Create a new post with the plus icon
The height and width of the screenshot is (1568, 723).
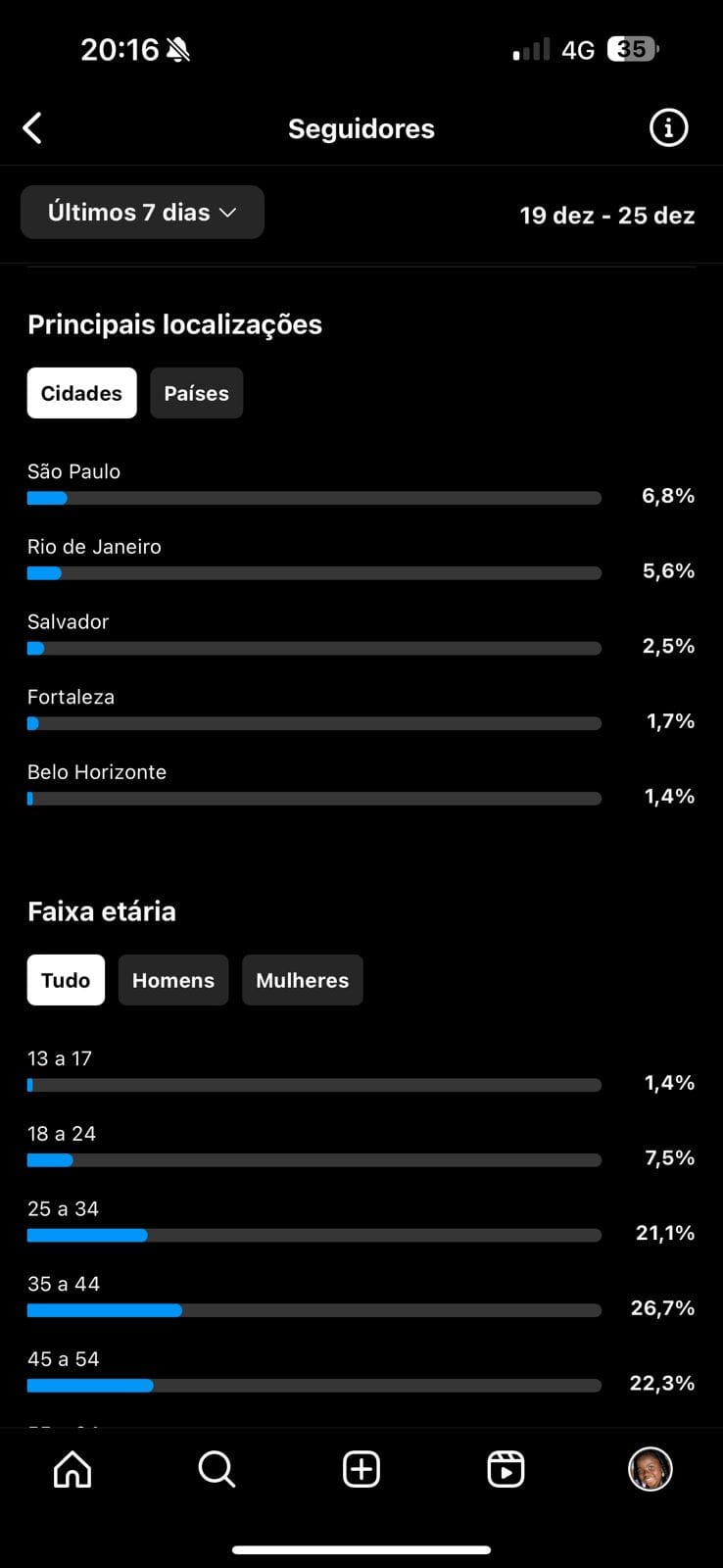[361, 1469]
